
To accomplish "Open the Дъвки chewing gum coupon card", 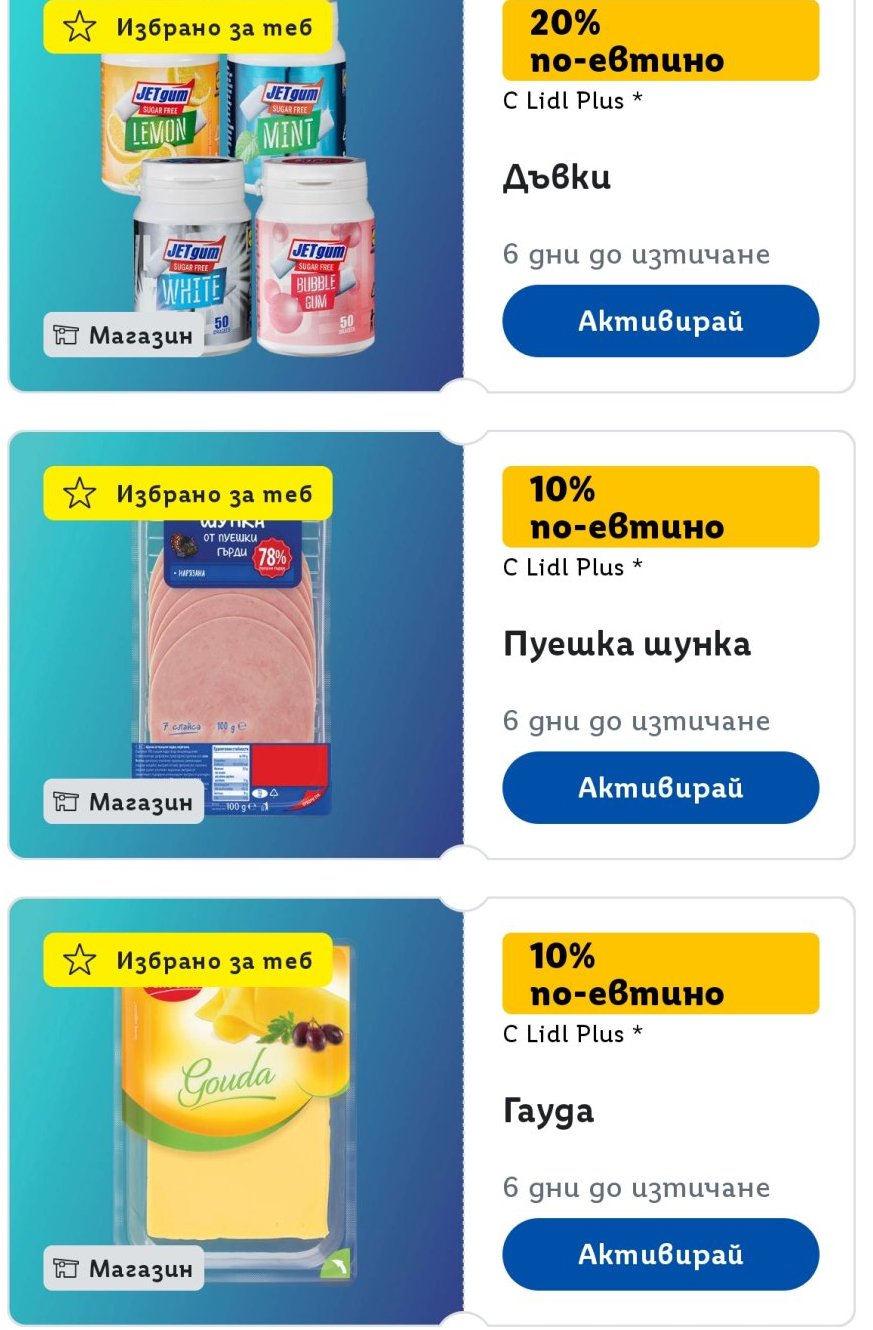I will [x=431, y=196].
